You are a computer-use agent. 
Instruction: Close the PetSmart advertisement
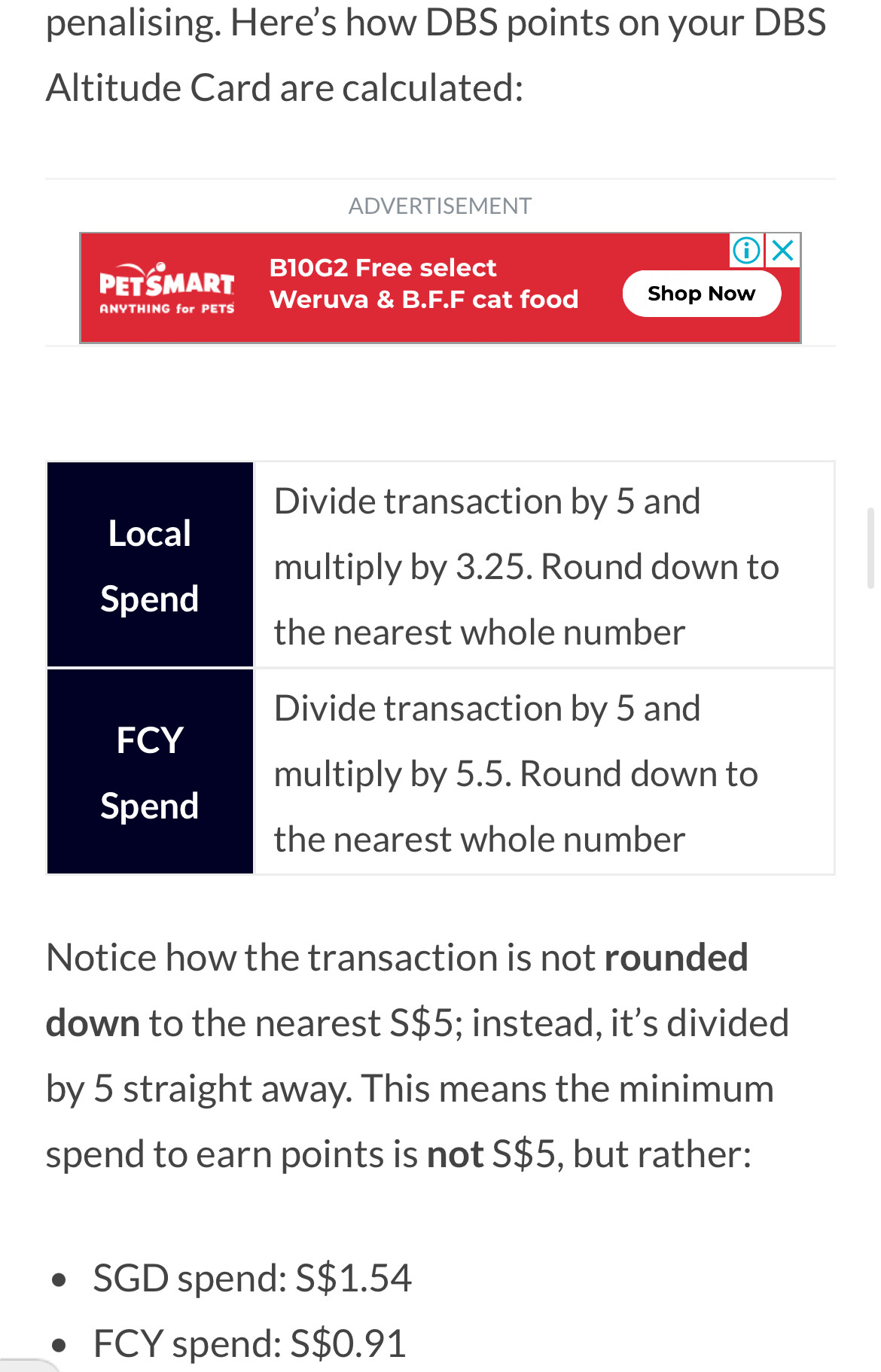pyautogui.click(x=783, y=250)
